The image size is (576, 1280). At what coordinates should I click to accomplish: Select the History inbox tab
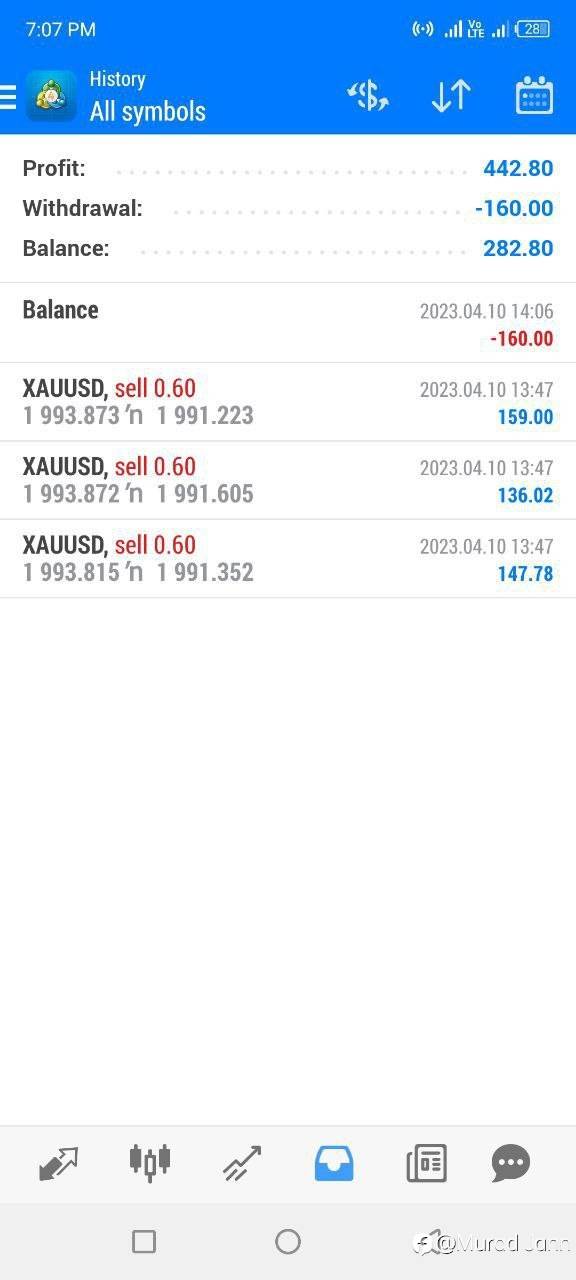tap(334, 1163)
